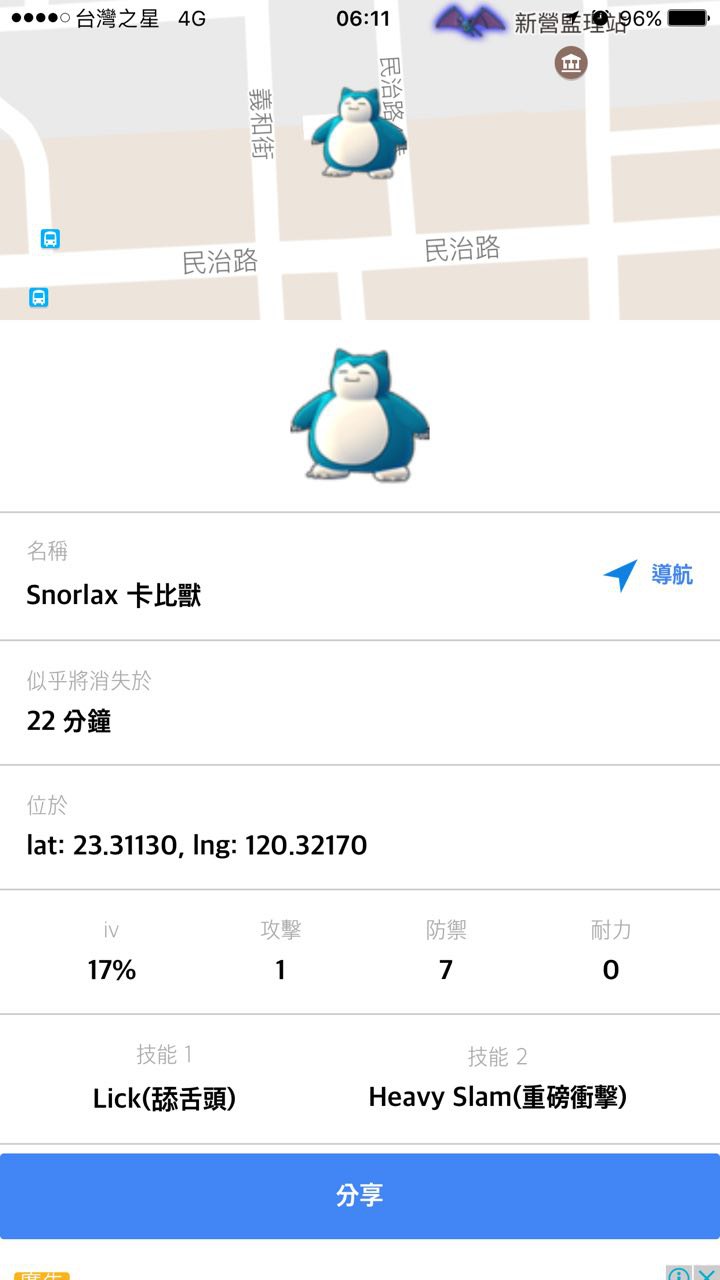The width and height of the screenshot is (720, 1280).
Task: Share this Snorlax with the 分享 button
Action: [x=360, y=1196]
